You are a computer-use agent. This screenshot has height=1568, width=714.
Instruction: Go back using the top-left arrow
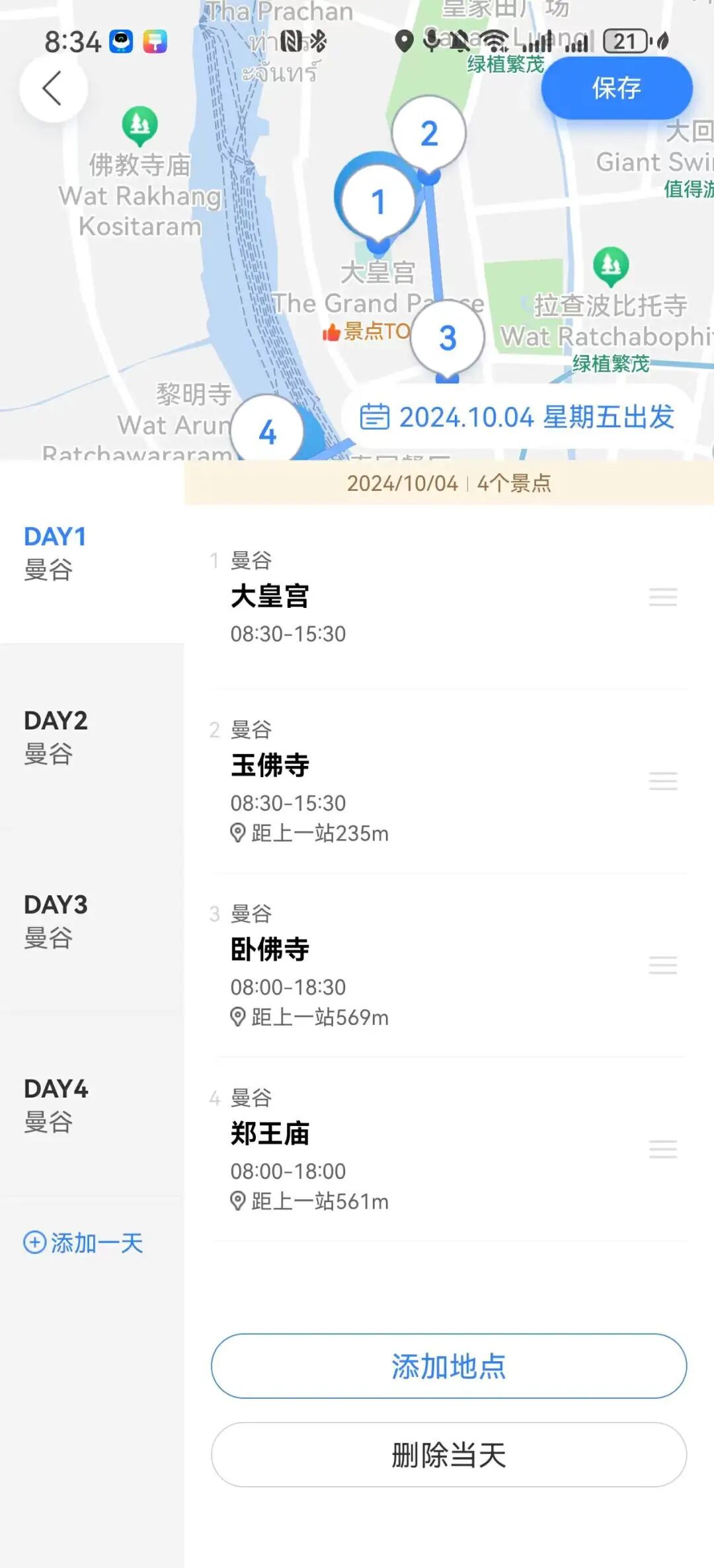click(x=53, y=89)
